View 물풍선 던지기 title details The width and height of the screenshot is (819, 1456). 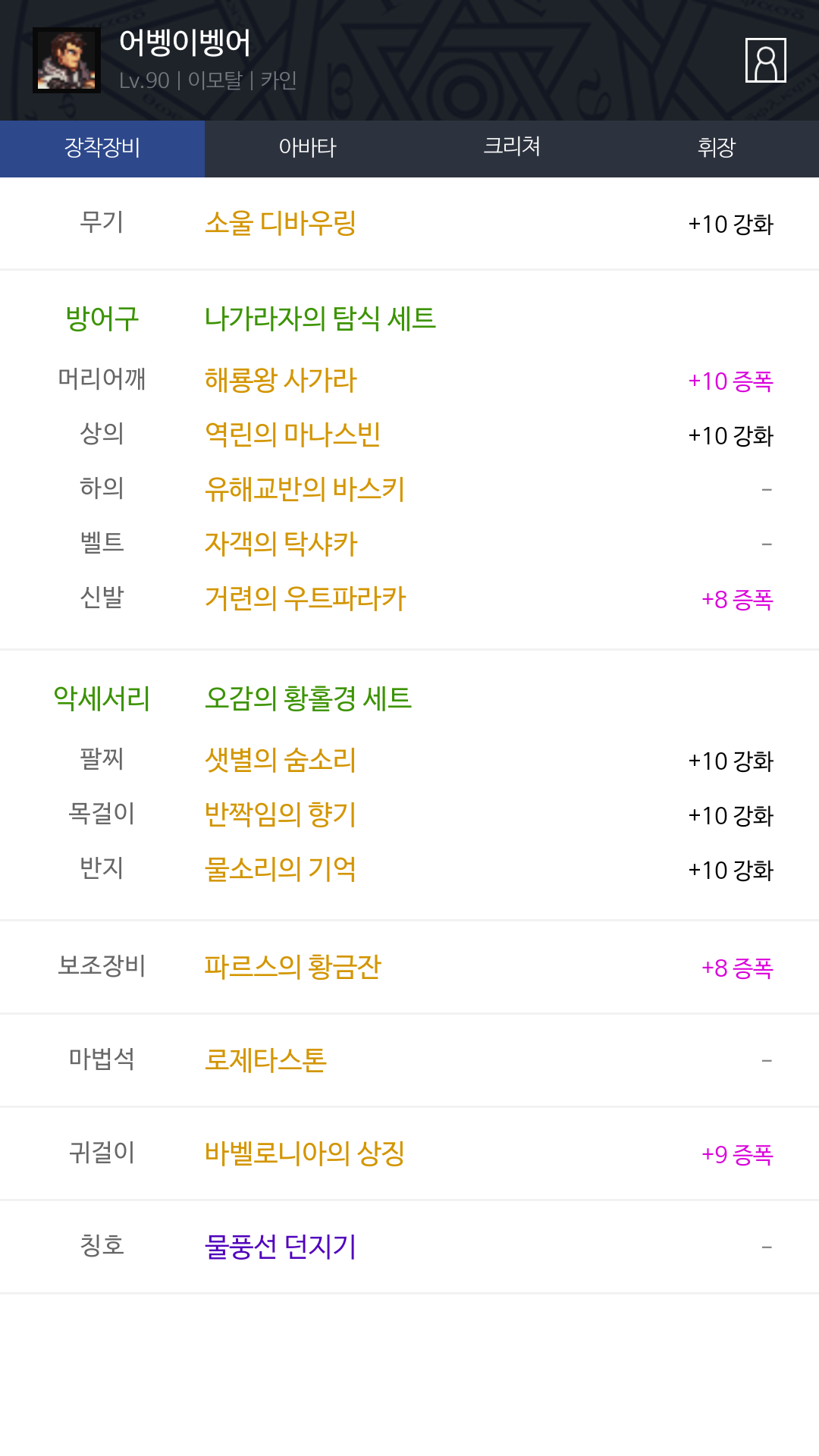pyautogui.click(x=281, y=1247)
